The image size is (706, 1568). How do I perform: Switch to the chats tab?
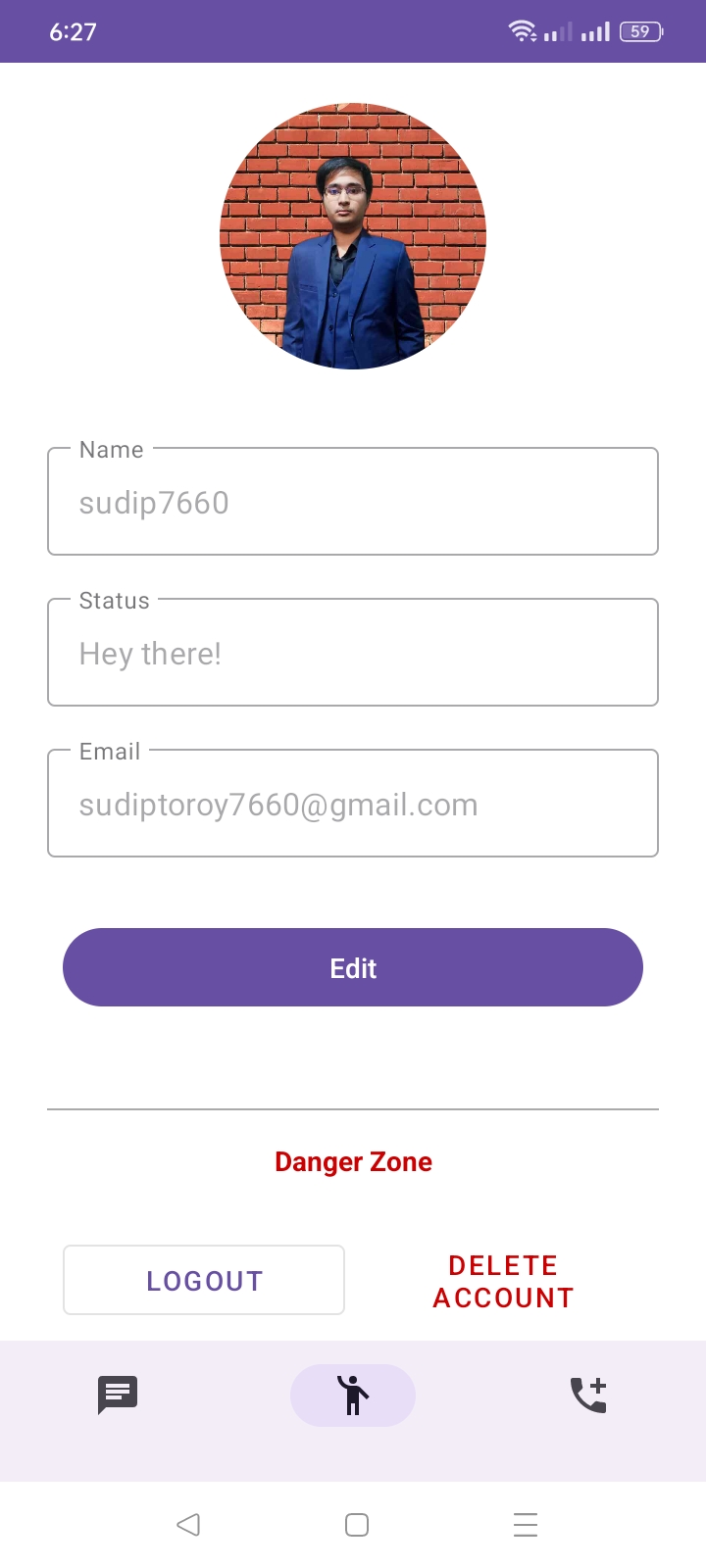point(118,1395)
